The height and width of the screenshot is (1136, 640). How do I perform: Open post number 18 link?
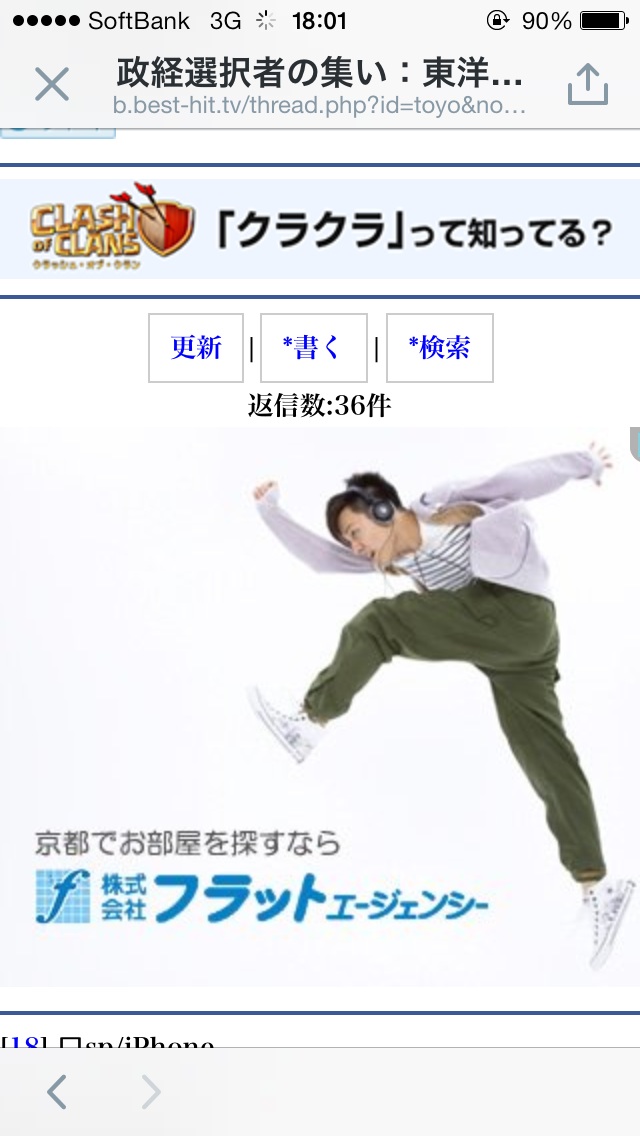point(25,1040)
